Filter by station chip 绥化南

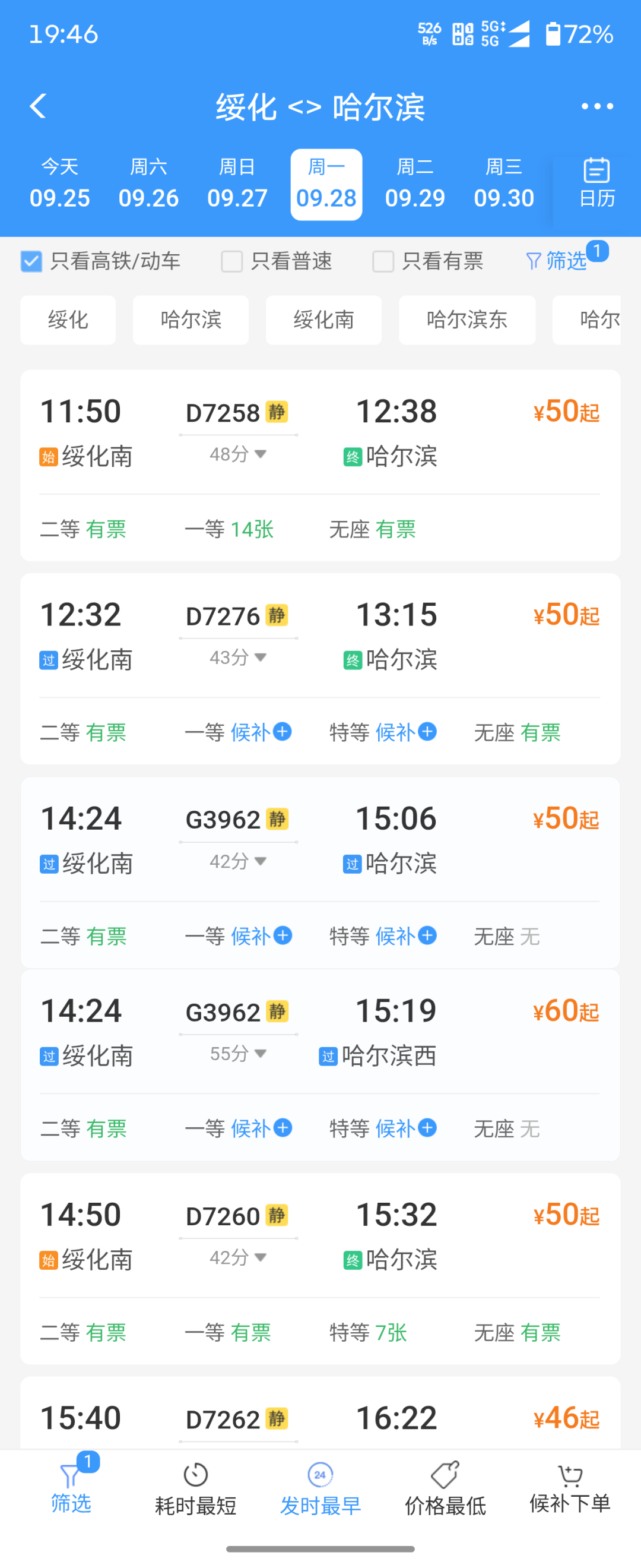[x=323, y=320]
